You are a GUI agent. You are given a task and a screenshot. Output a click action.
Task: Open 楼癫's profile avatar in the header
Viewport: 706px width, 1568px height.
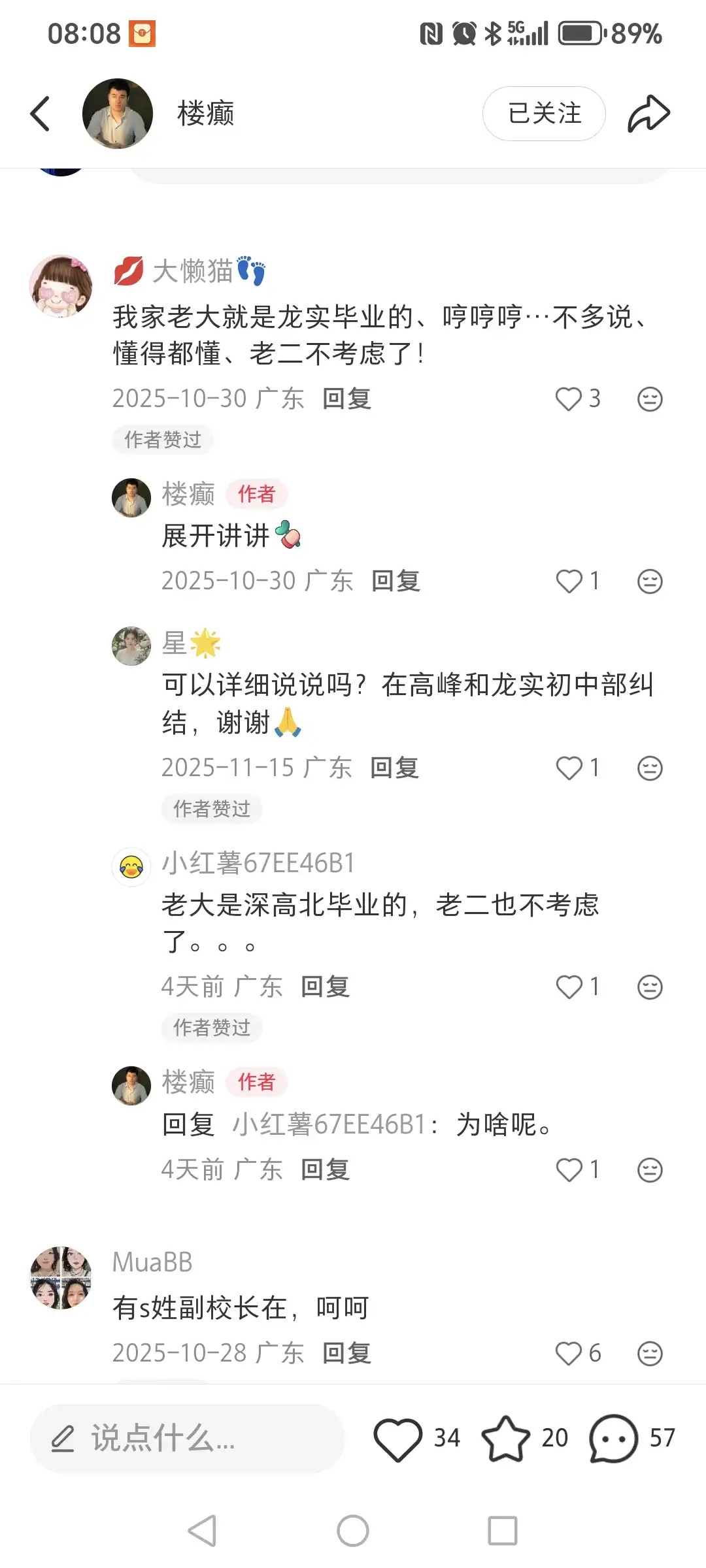(x=118, y=114)
